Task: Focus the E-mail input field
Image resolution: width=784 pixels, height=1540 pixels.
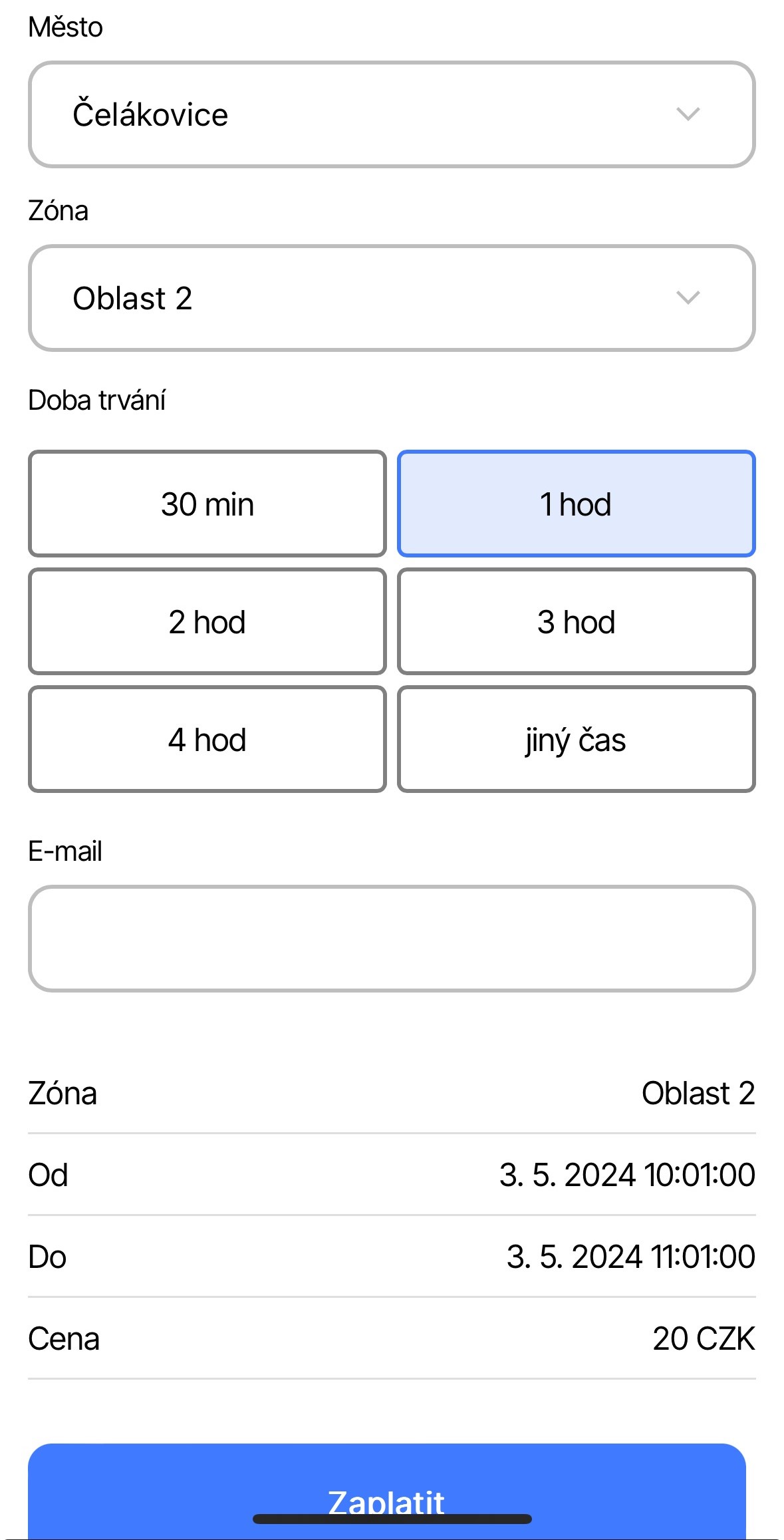Action: pos(391,938)
